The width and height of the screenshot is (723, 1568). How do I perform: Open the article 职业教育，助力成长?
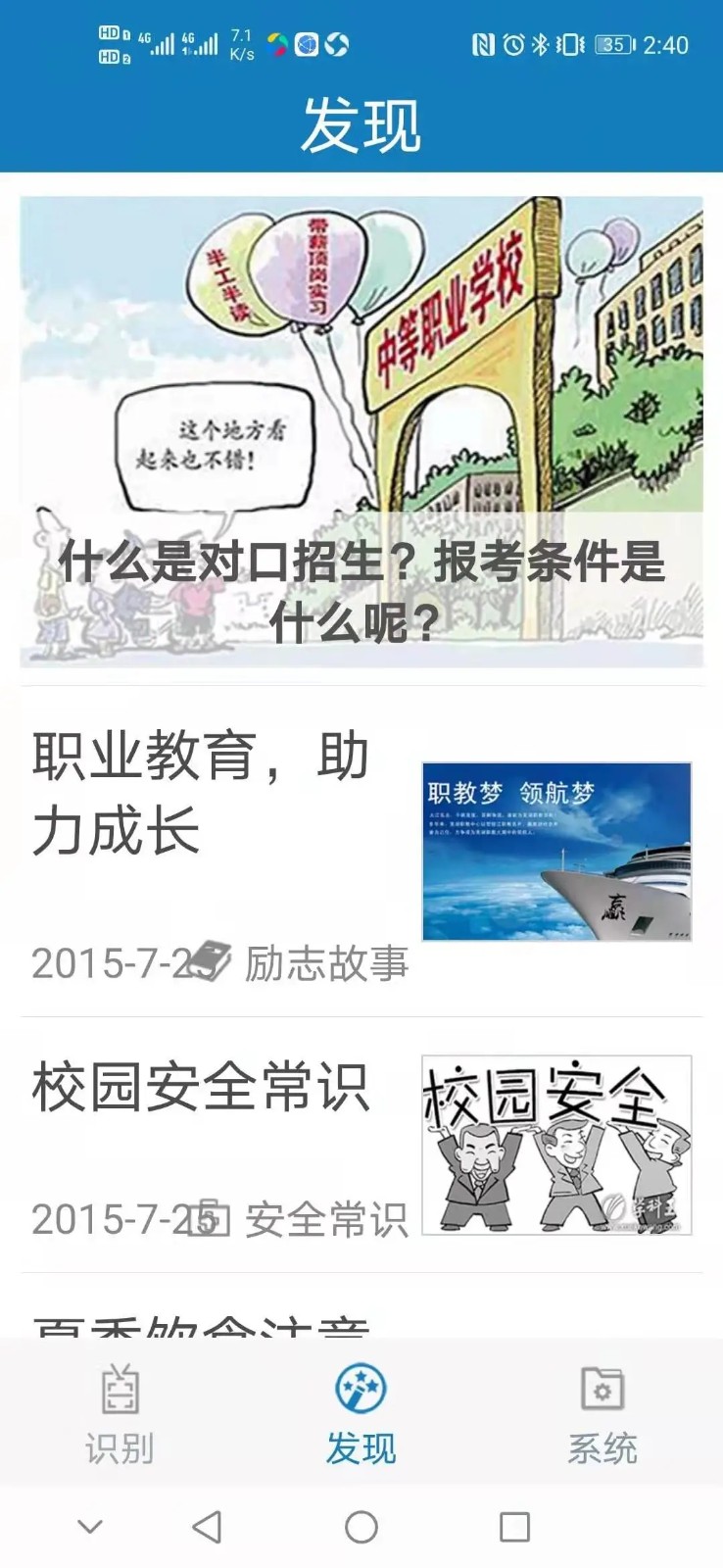click(361, 852)
